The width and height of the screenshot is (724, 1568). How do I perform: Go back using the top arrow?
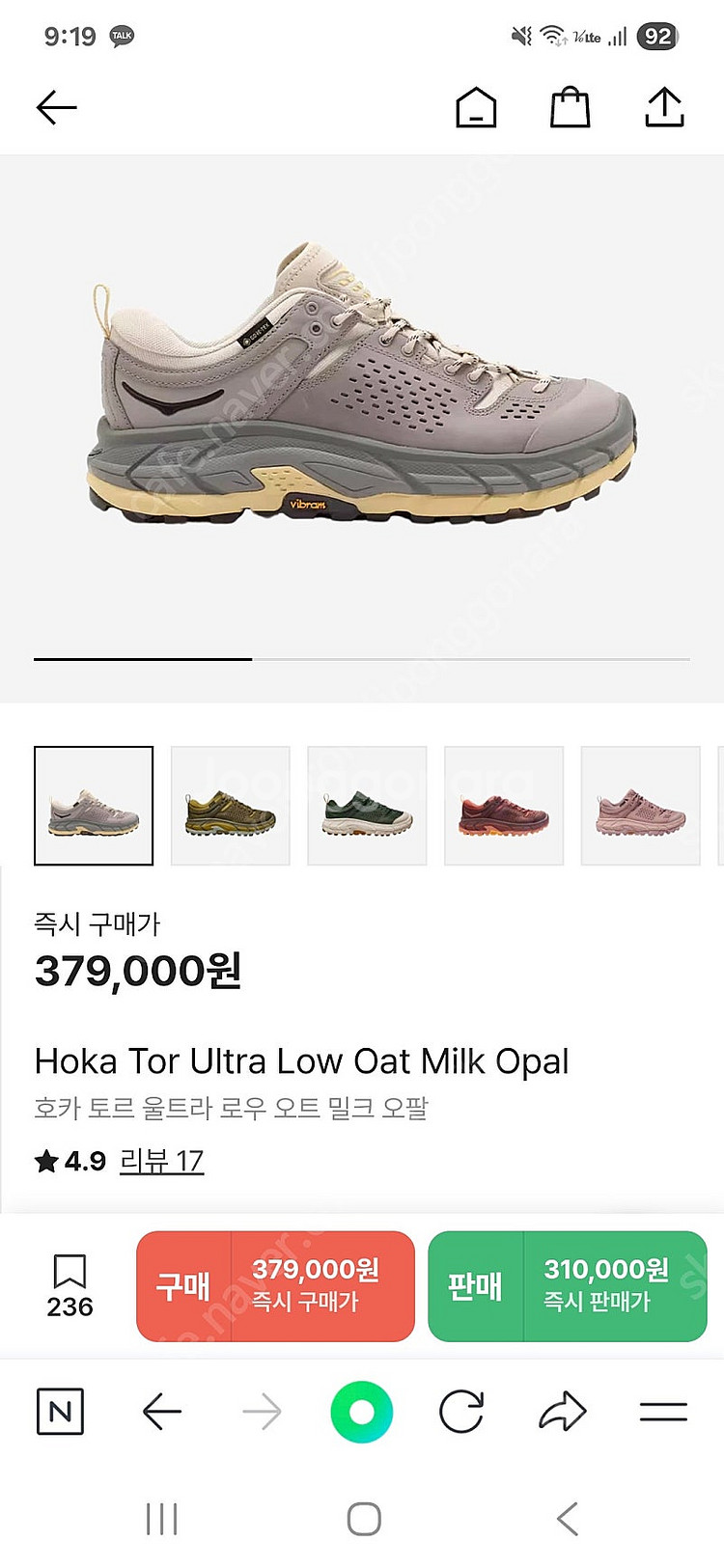[56, 107]
